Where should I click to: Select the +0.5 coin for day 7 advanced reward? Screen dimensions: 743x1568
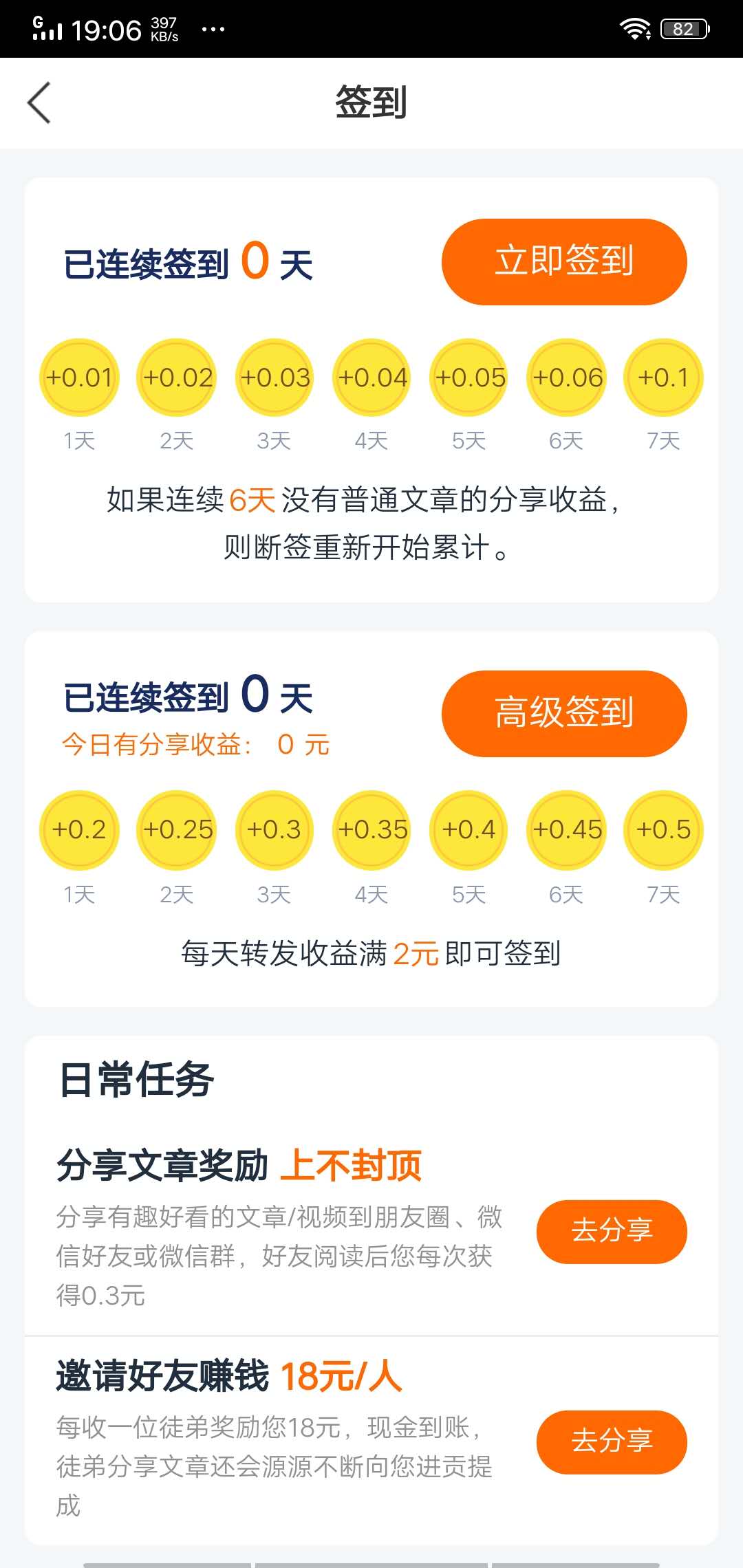coord(663,830)
